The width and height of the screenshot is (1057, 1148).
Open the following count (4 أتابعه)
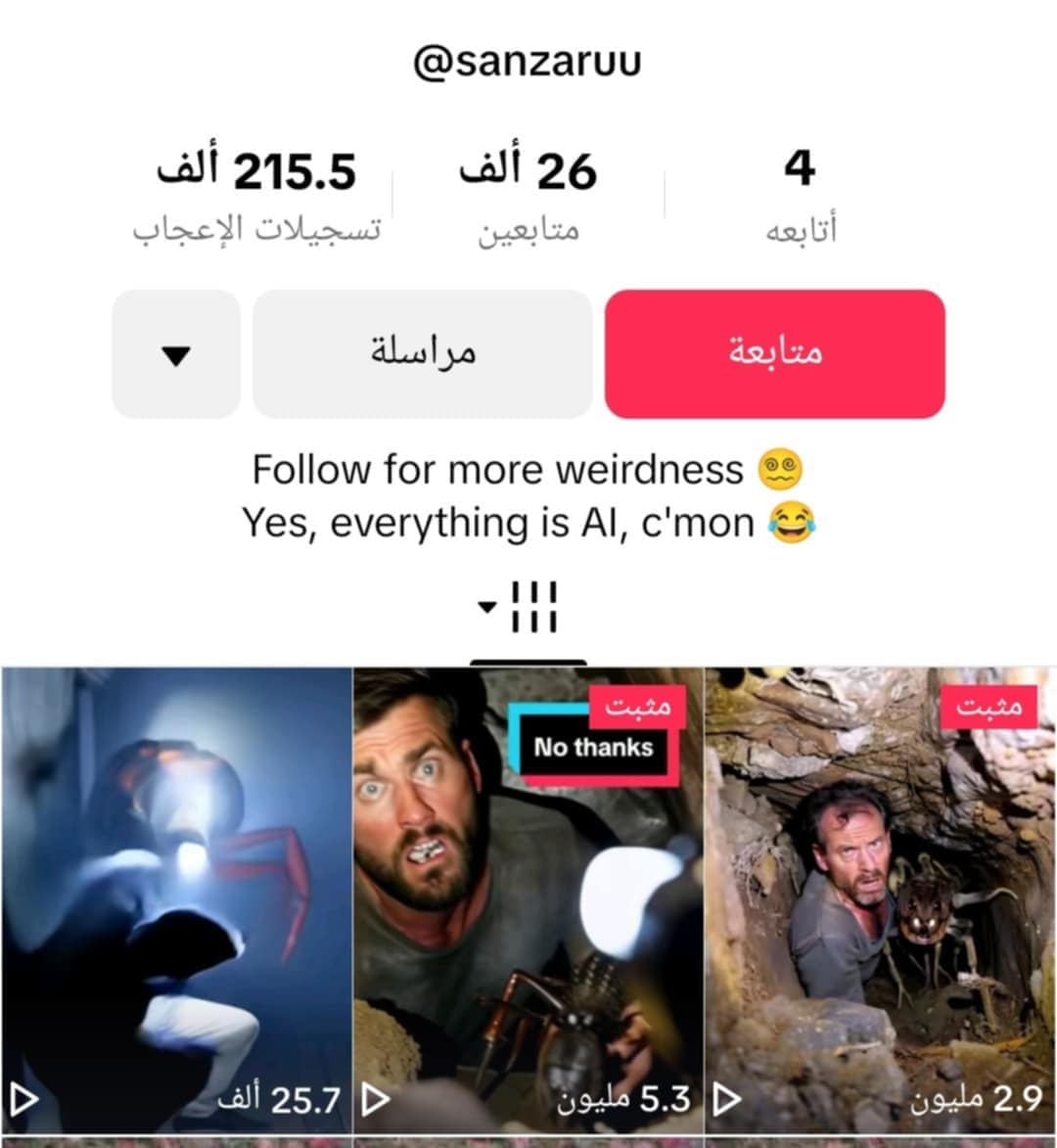(x=800, y=194)
